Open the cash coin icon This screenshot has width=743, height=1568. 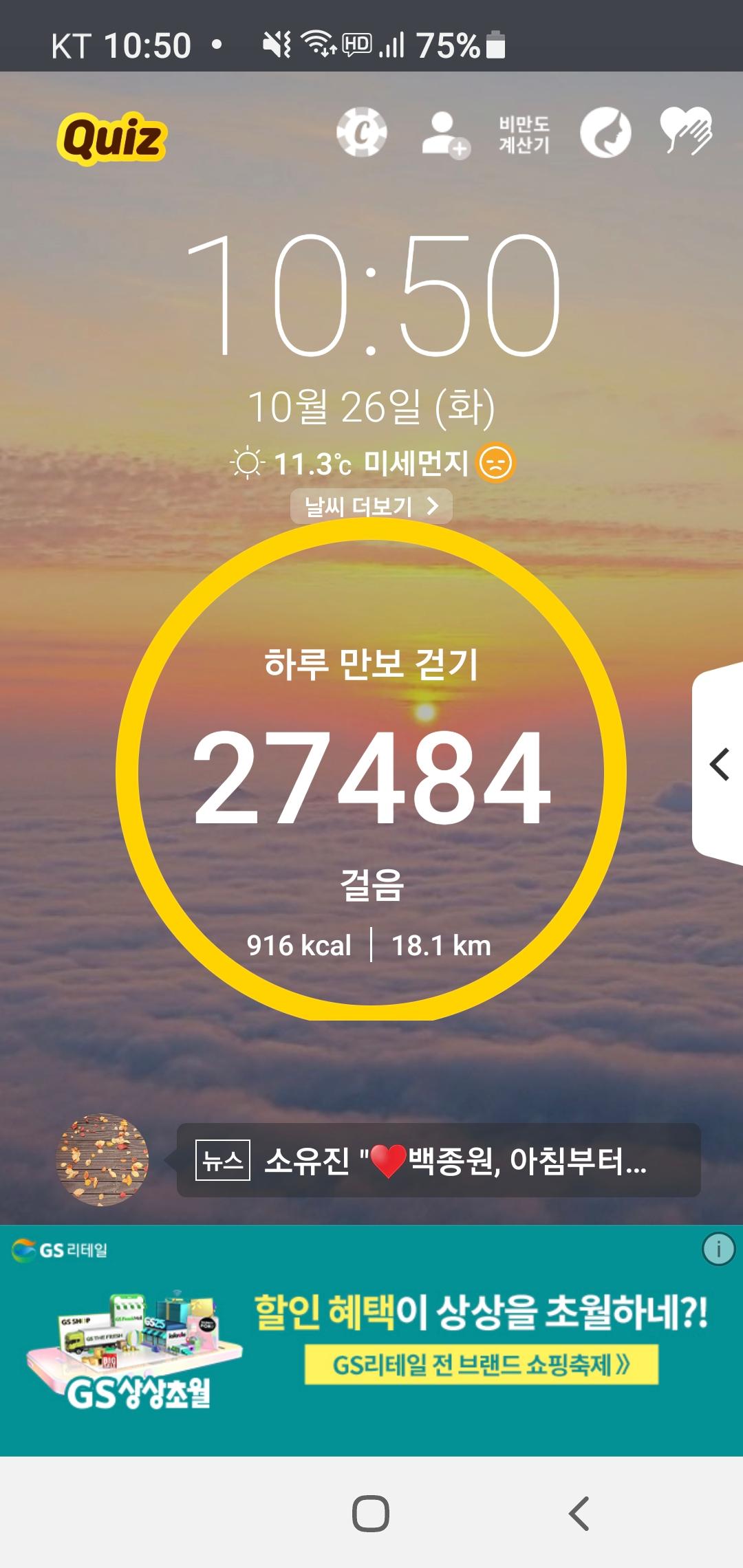pos(361,133)
